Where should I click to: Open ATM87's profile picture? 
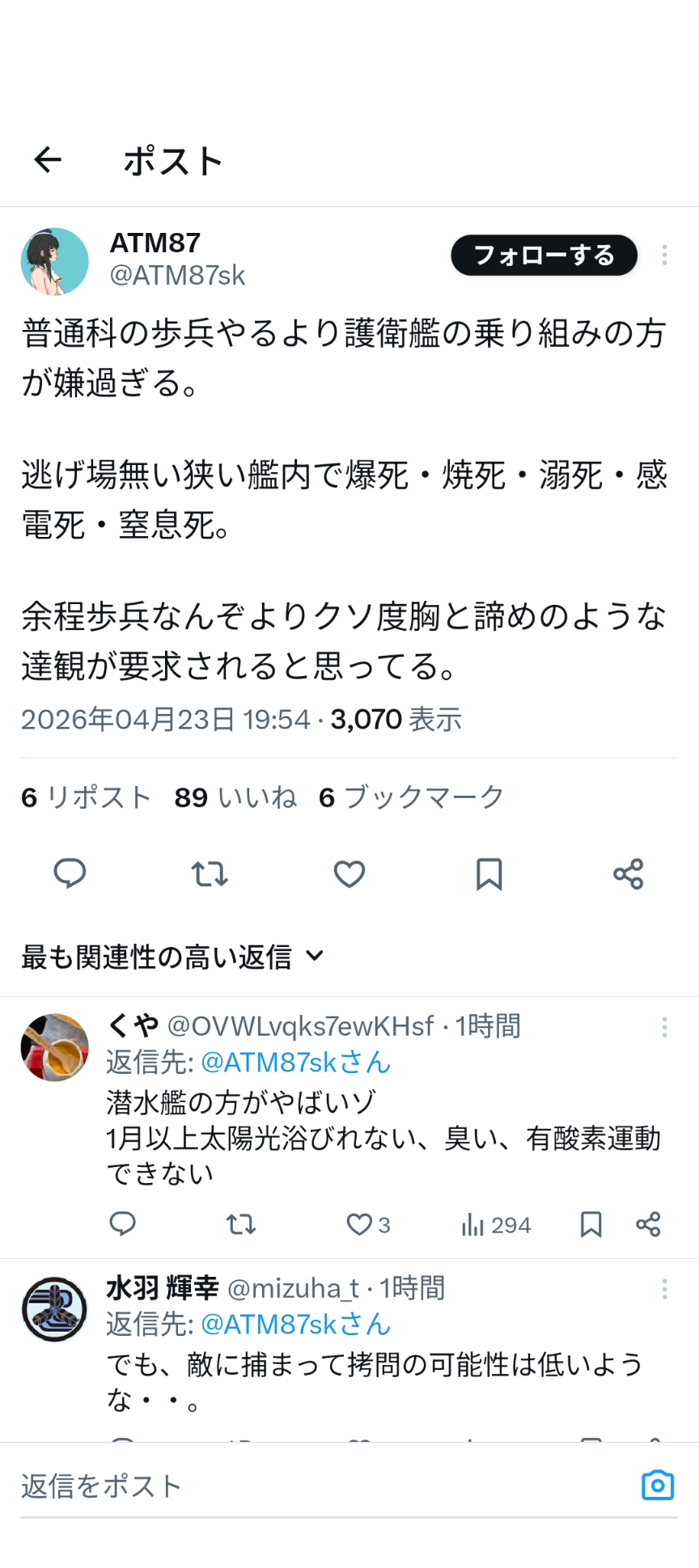tap(55, 261)
